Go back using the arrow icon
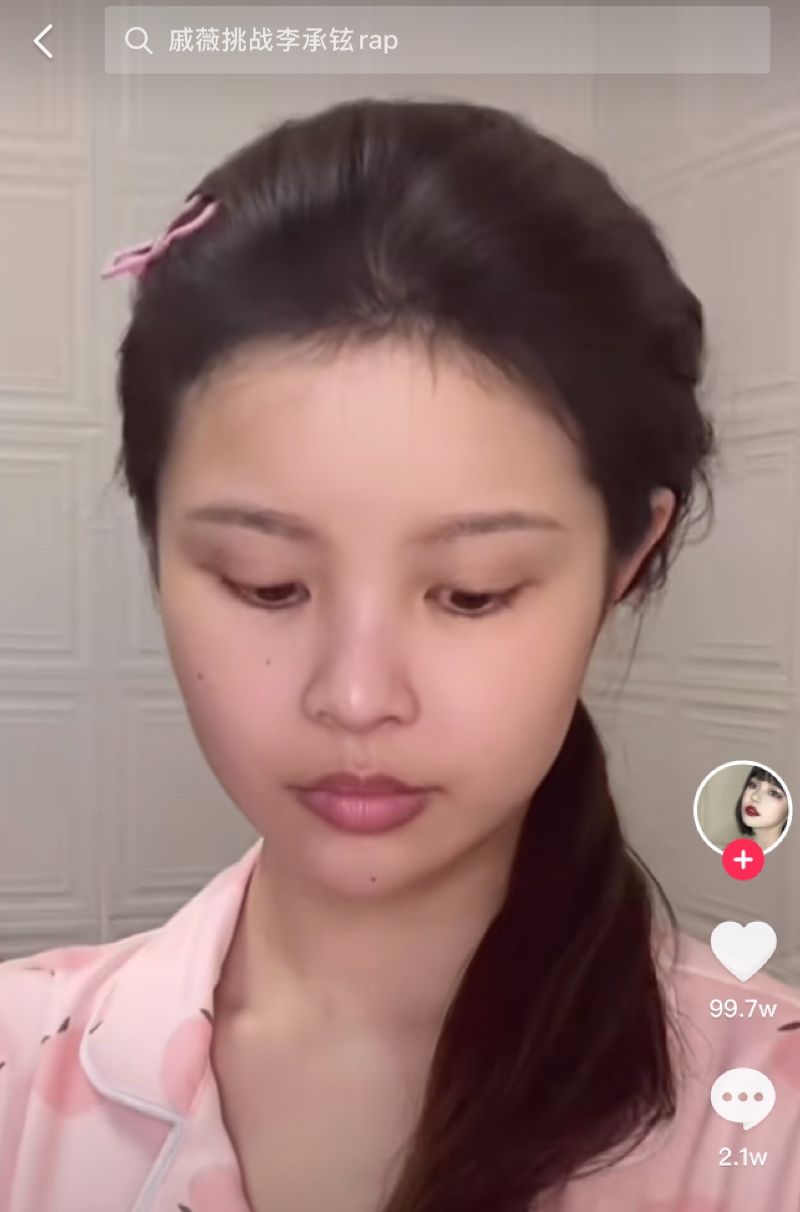This screenshot has height=1212, width=800. 43,41
